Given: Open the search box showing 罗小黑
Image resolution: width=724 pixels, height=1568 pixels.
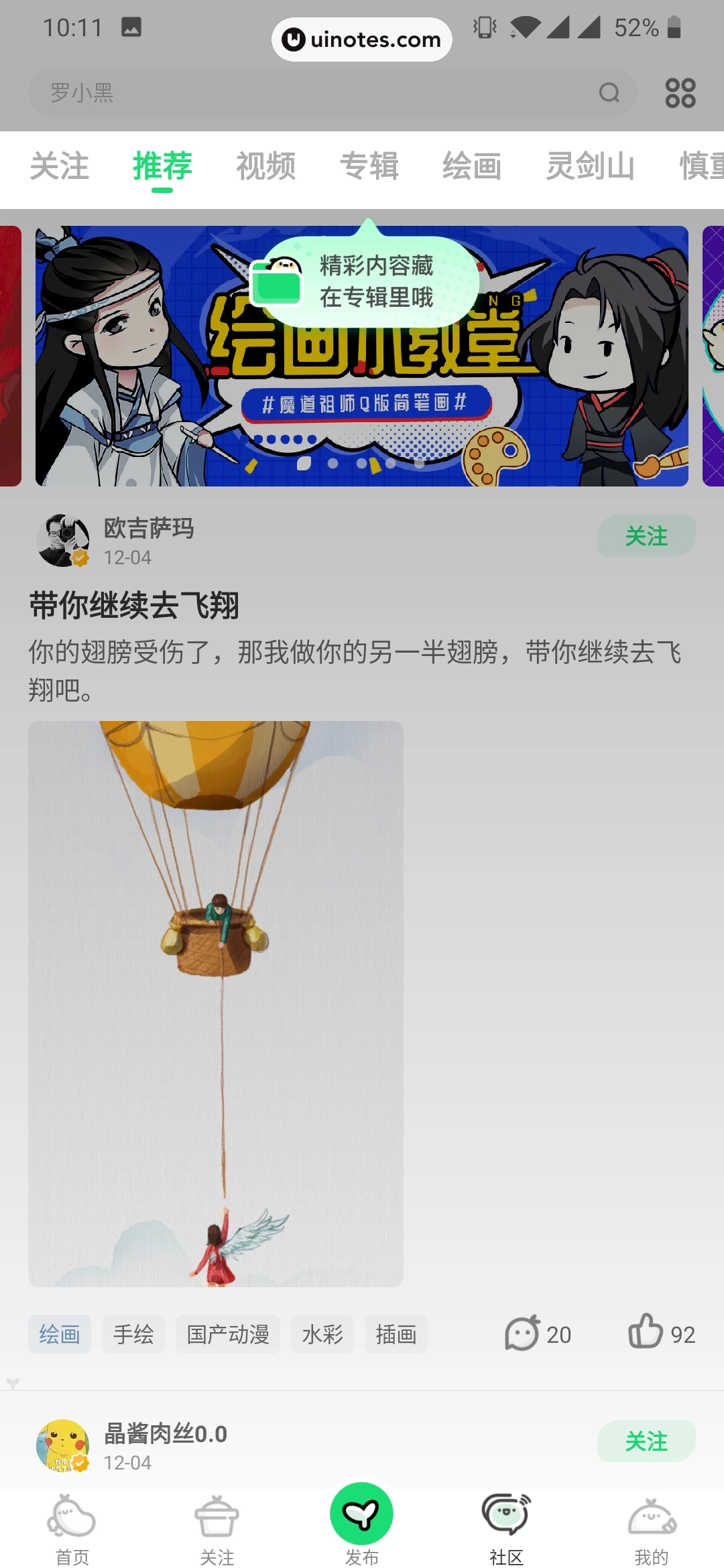Looking at the screenshot, I should (x=322, y=92).
